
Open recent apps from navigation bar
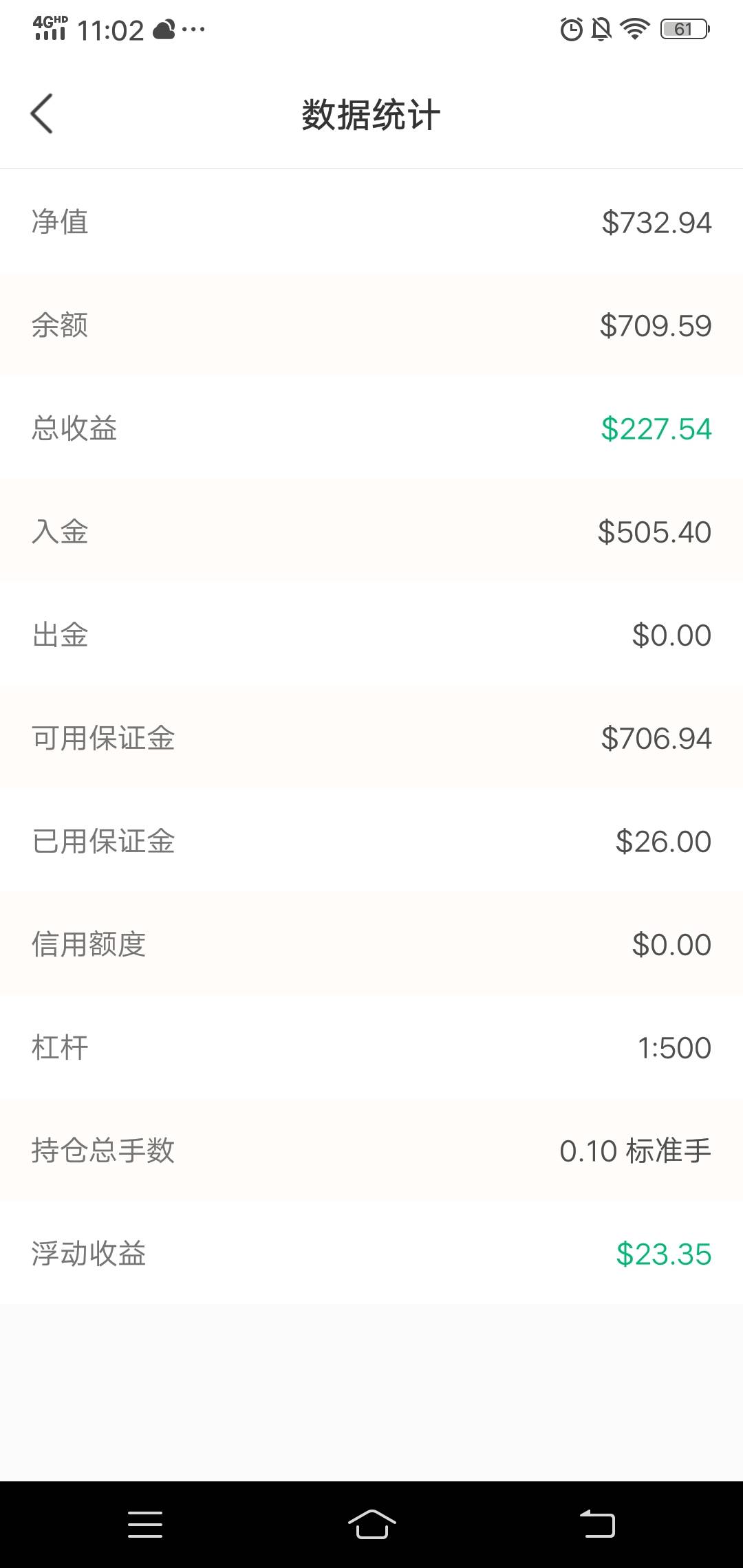(x=145, y=1524)
